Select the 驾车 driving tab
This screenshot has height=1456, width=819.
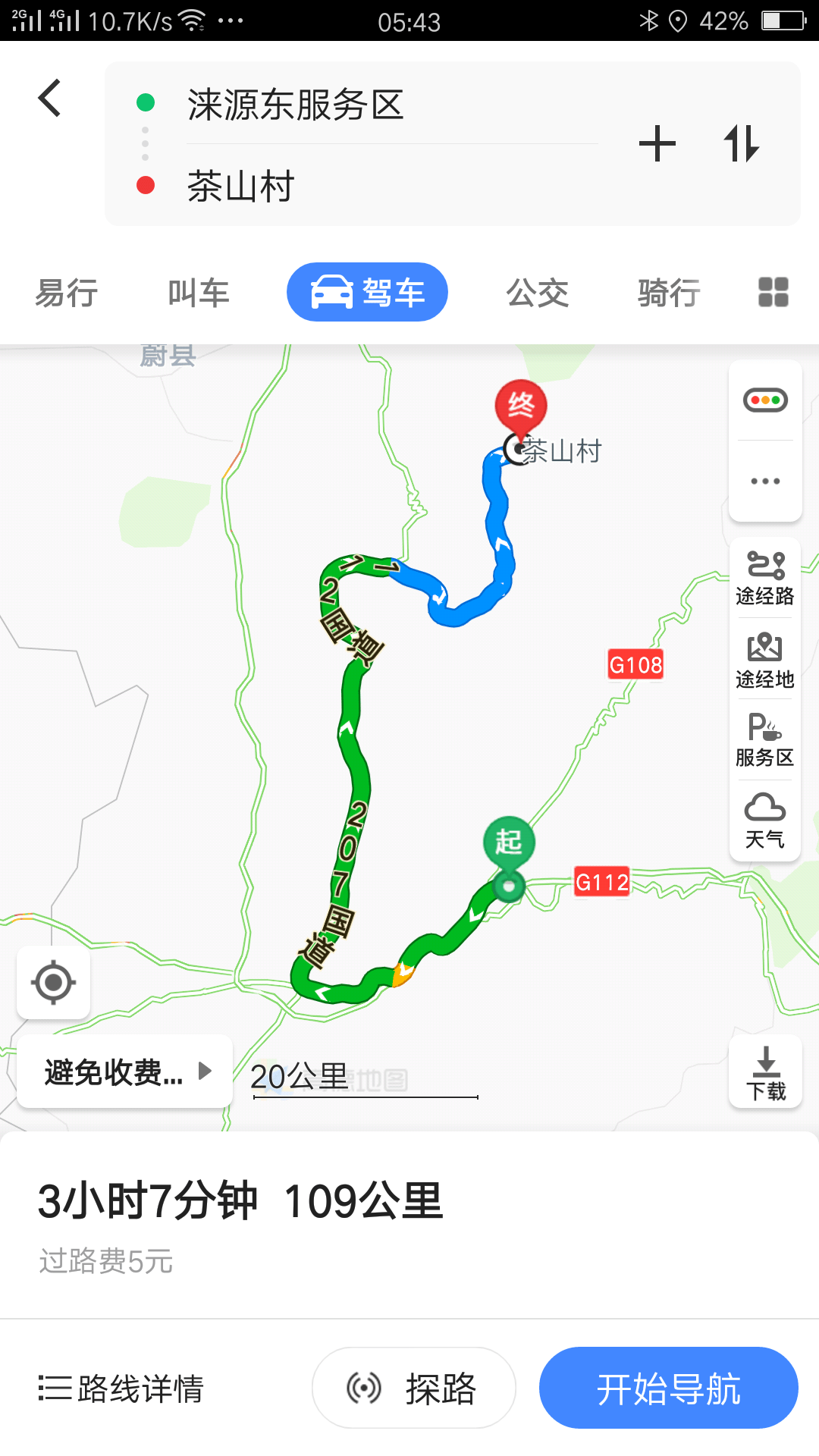(x=367, y=293)
